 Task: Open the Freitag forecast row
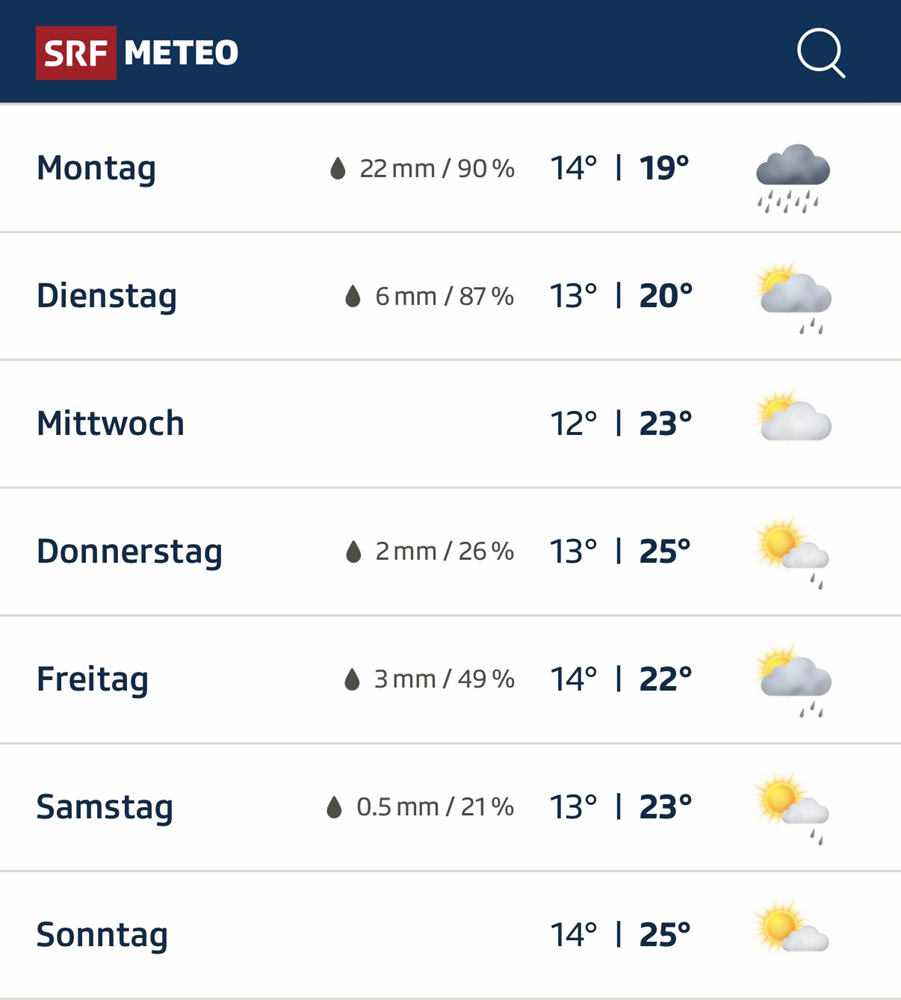tap(450, 680)
